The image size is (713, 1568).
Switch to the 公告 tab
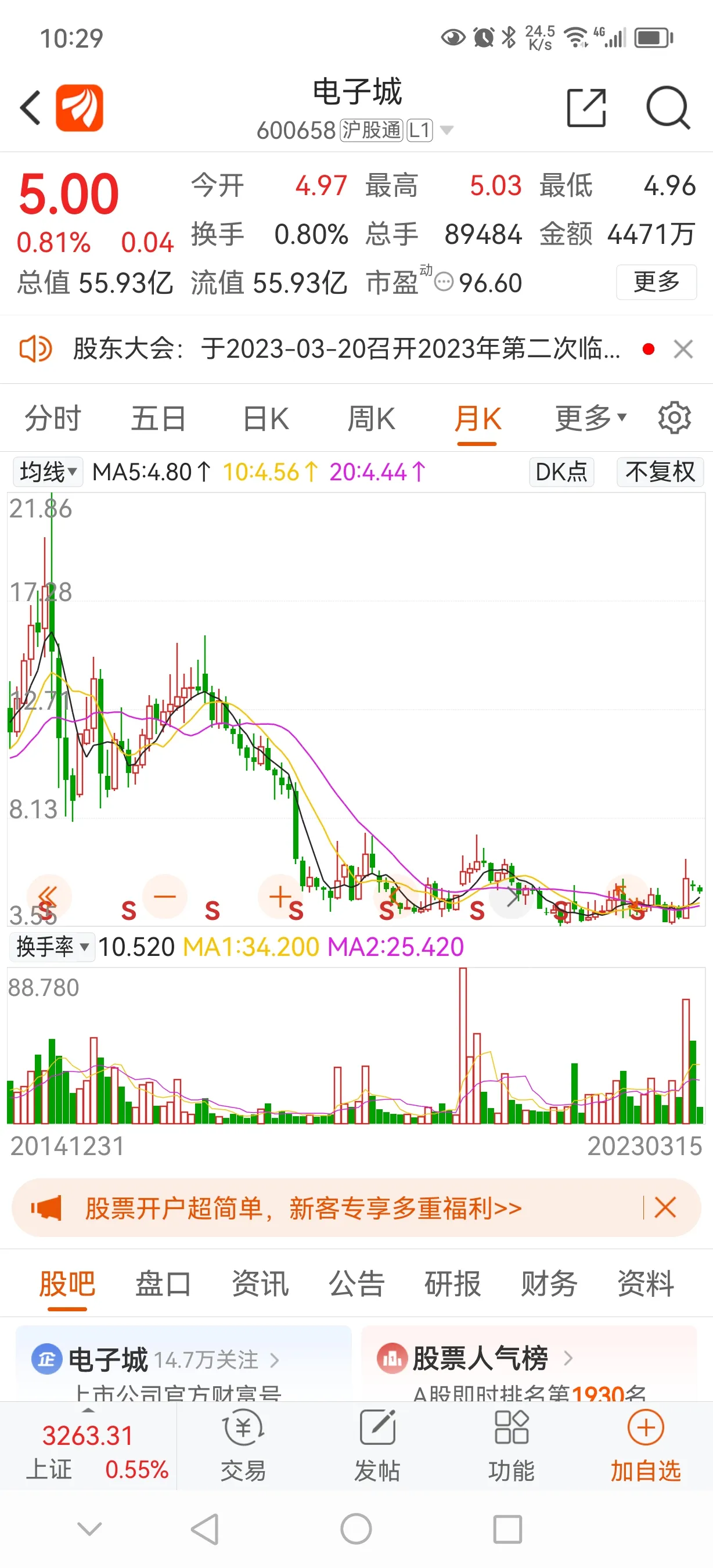356,1283
